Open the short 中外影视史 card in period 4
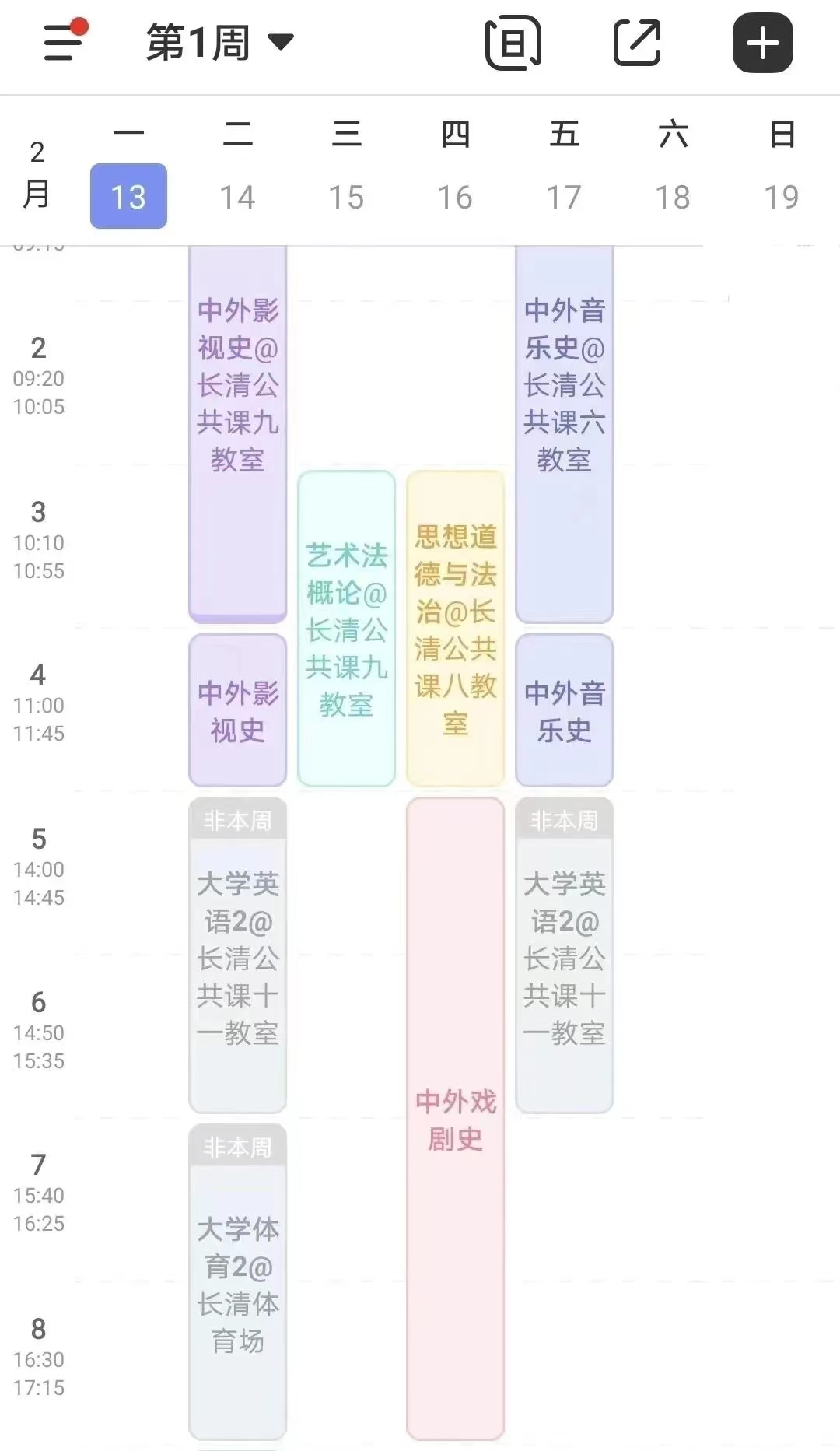840x1451 pixels. [x=237, y=710]
